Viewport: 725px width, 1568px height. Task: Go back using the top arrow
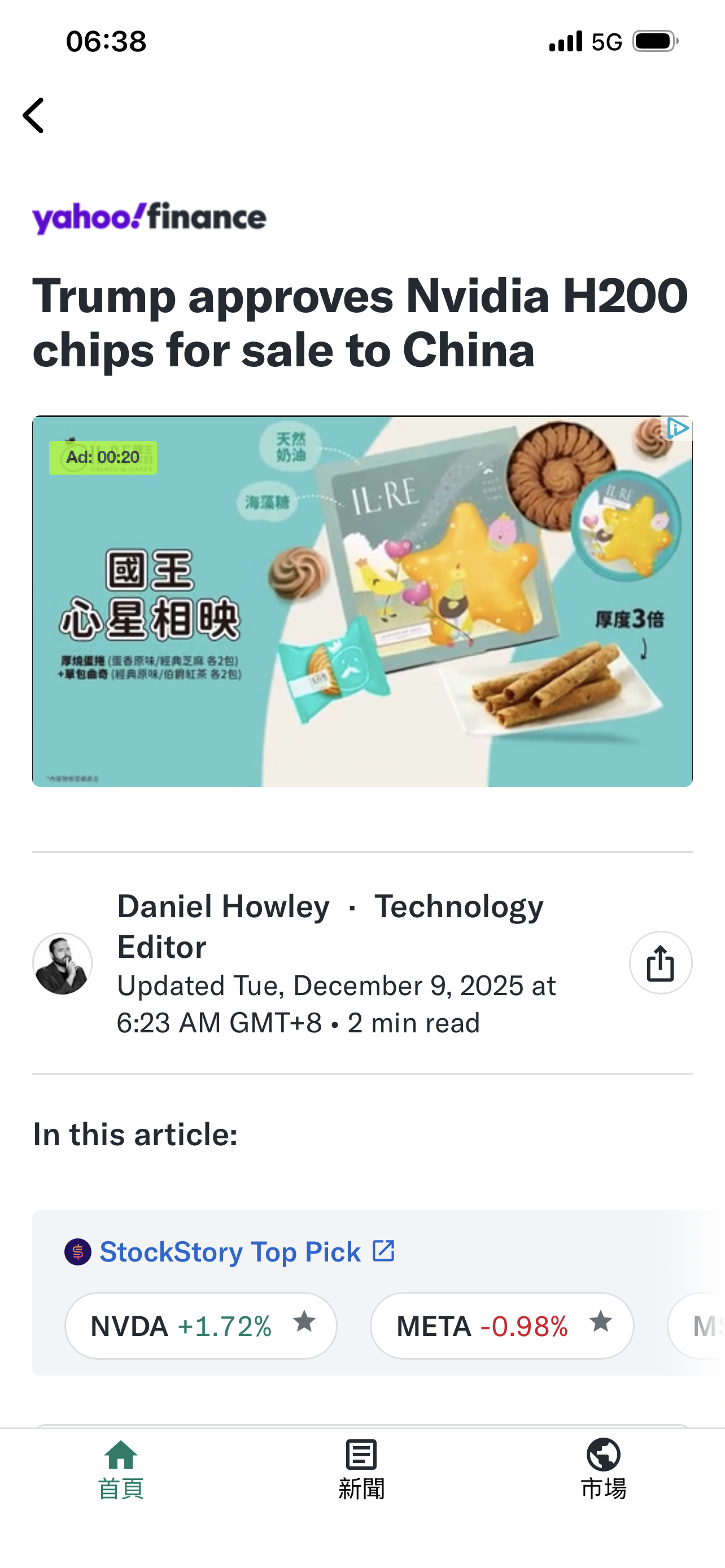[34, 115]
